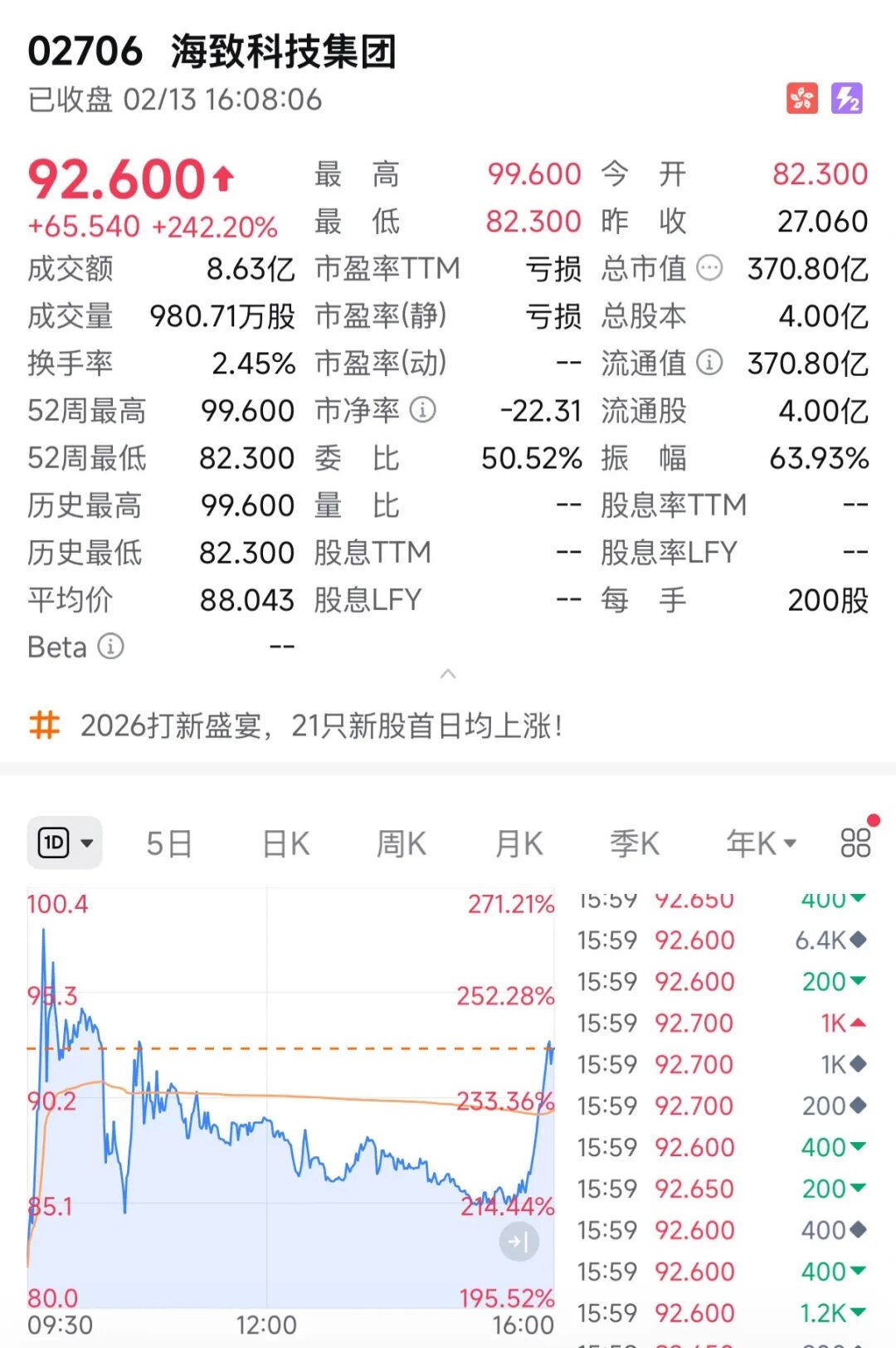Viewport: 896px width, 1348px height.
Task: Jump to the latest point on chart
Action: click(x=519, y=1242)
